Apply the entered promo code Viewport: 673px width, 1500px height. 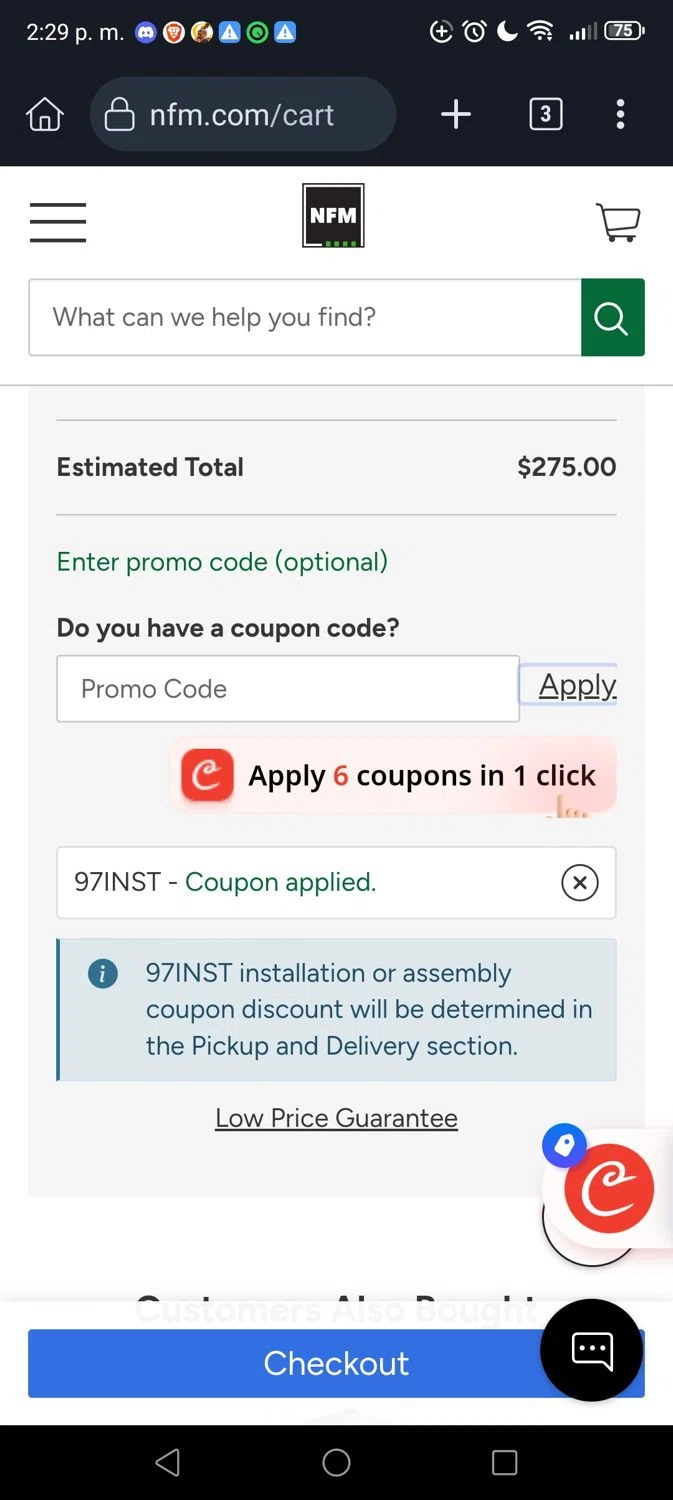click(576, 686)
